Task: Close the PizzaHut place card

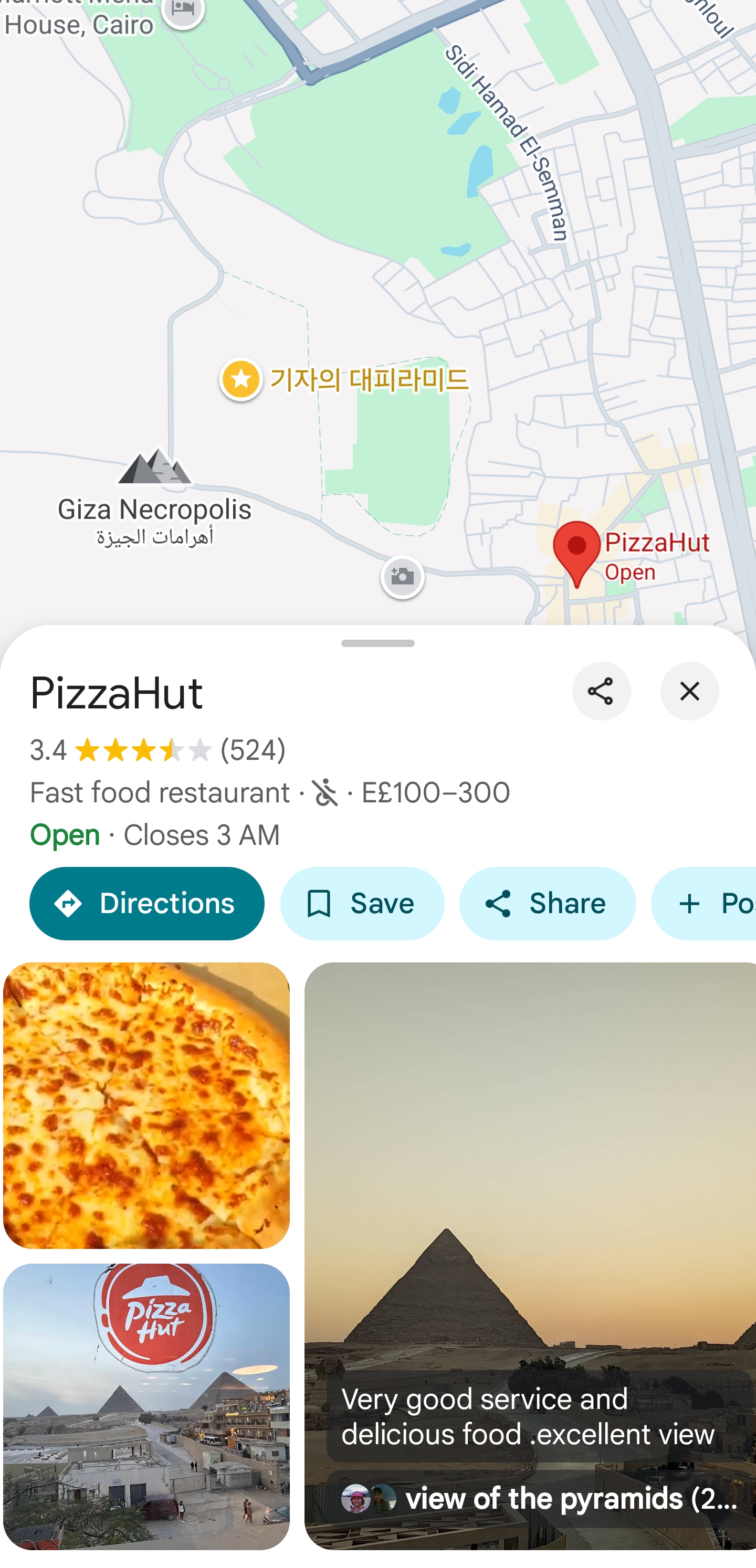Action: pyautogui.click(x=689, y=691)
